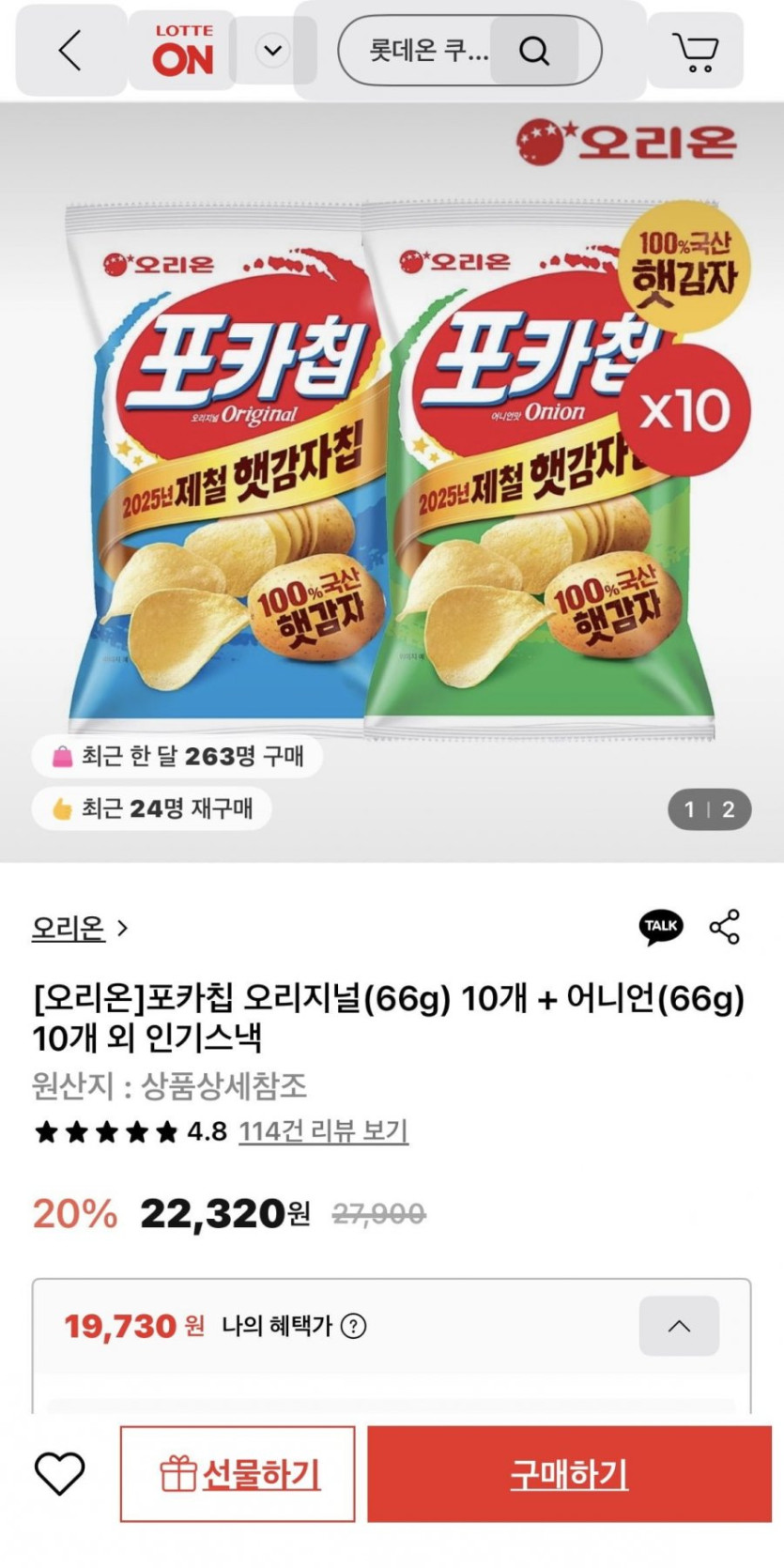Open KakaoTalk chat inquiry icon
784x1568 pixels.
pyautogui.click(x=661, y=927)
